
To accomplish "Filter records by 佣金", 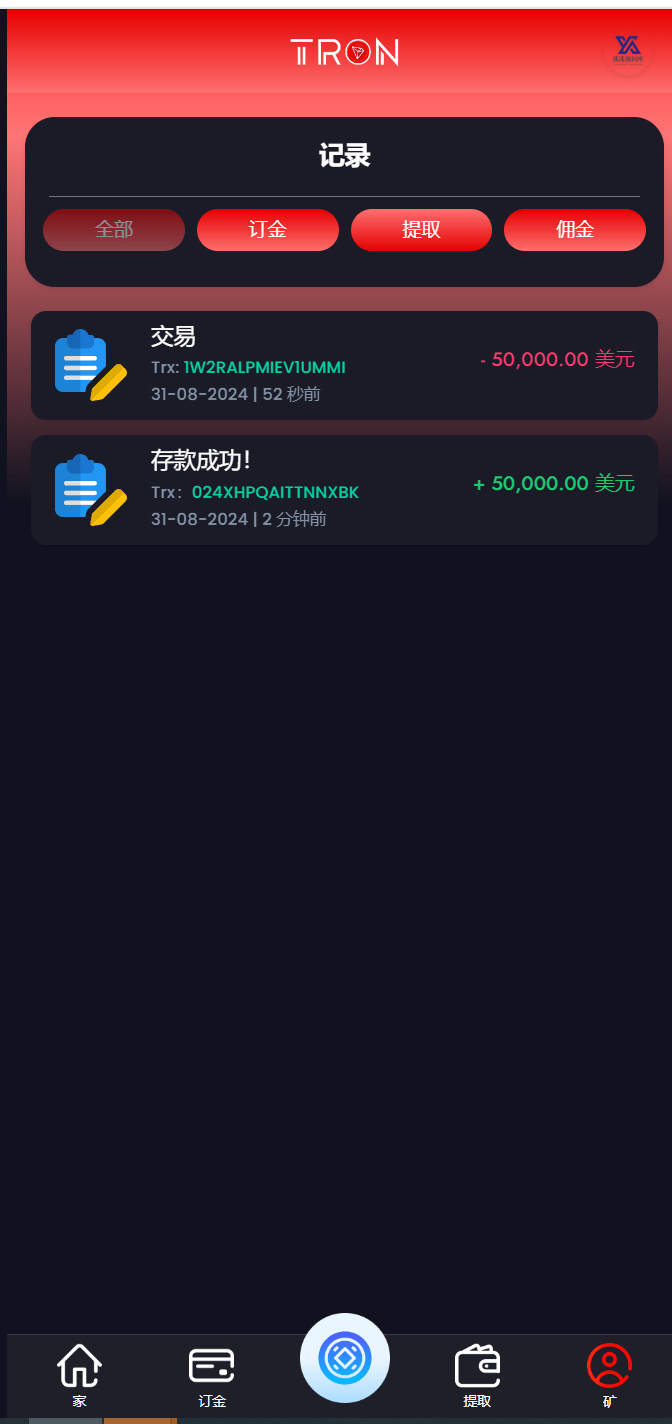I will pyautogui.click(x=574, y=230).
